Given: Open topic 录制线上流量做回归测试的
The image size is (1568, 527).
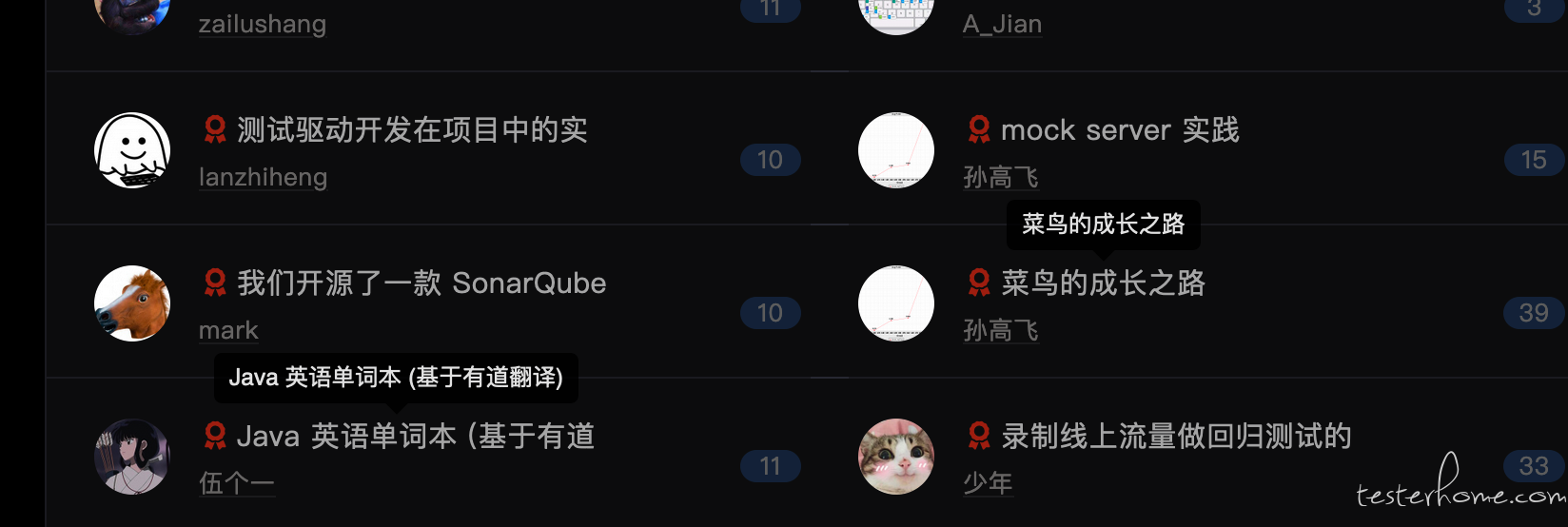Looking at the screenshot, I should coord(1176,437).
